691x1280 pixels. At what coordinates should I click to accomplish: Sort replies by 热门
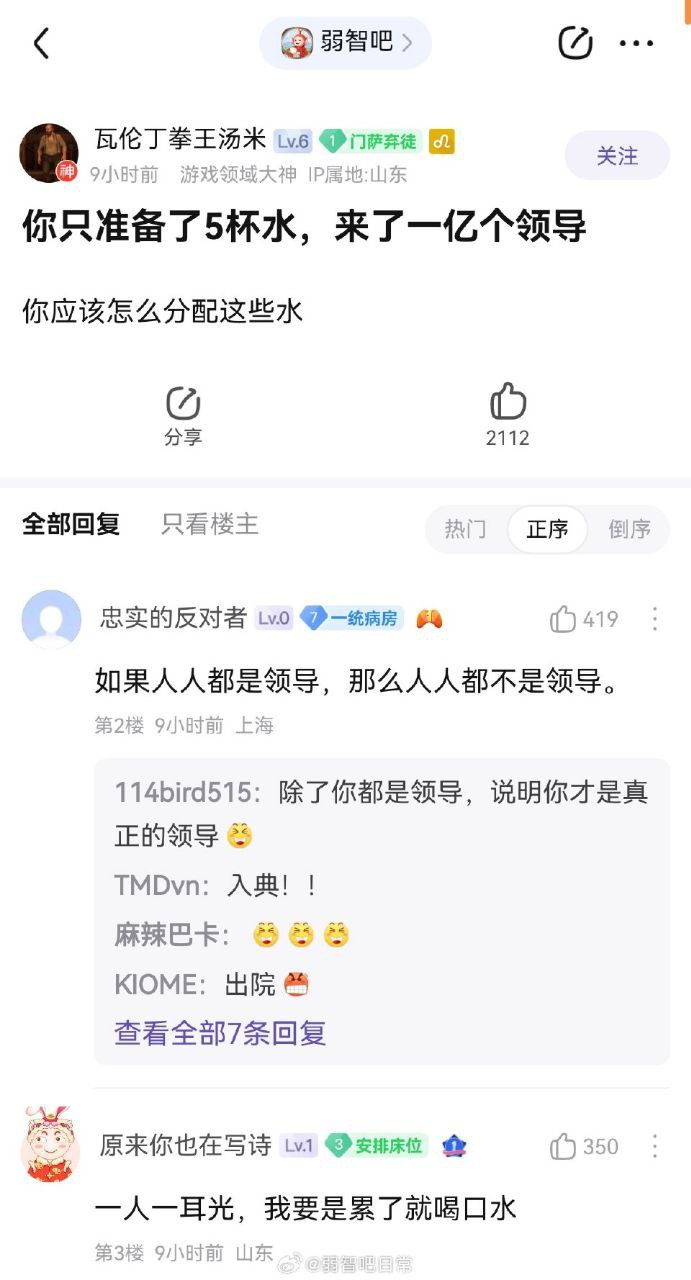465,529
